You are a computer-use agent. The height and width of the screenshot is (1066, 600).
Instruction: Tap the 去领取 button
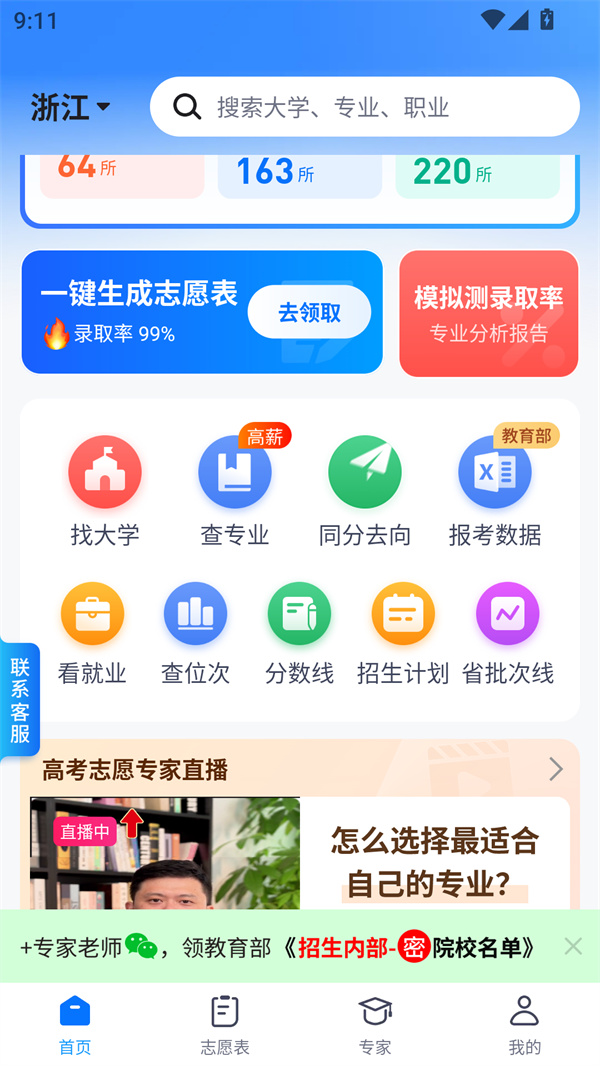pos(309,312)
